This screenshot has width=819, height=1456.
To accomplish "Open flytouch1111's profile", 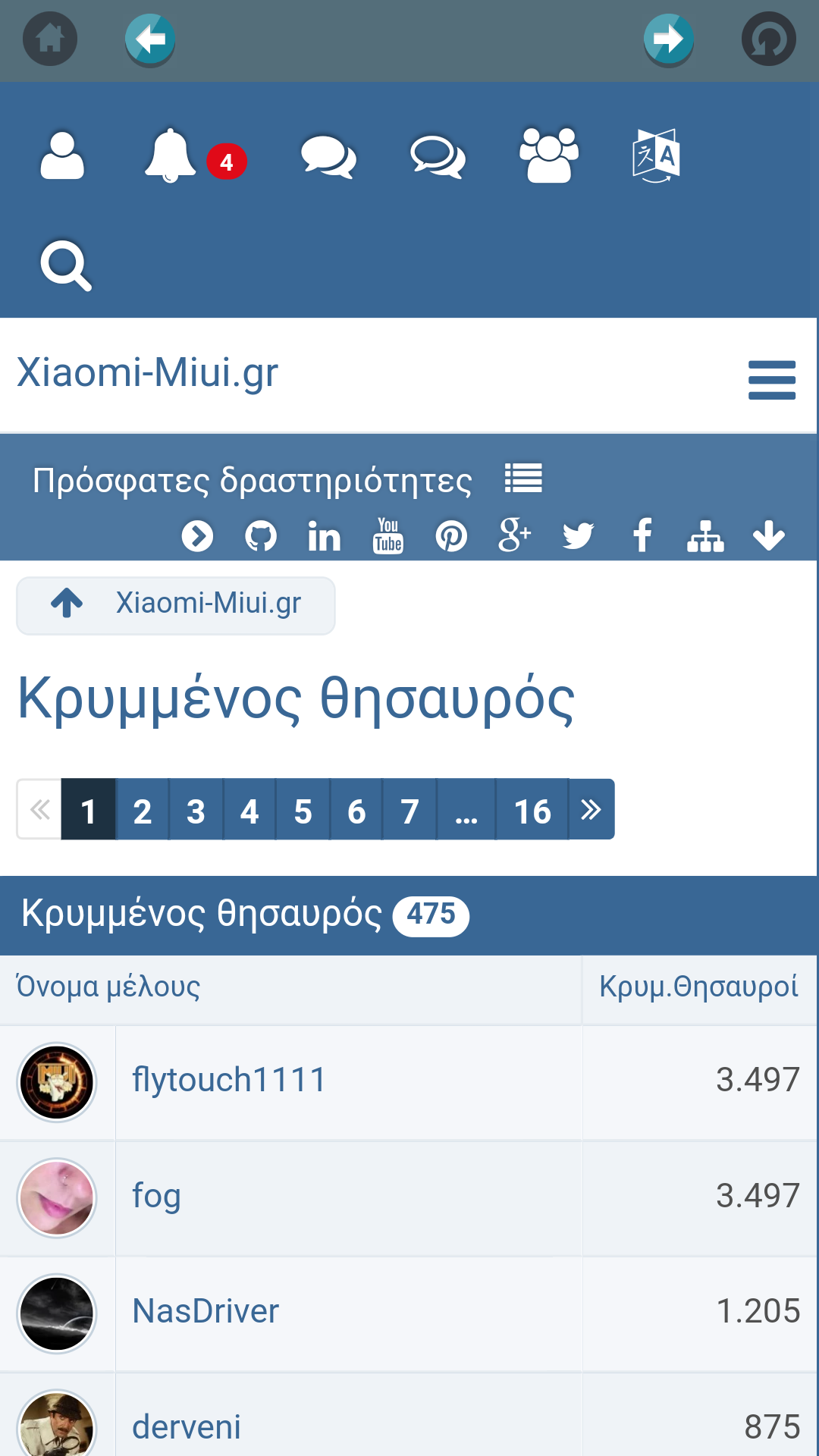I will point(229,1080).
